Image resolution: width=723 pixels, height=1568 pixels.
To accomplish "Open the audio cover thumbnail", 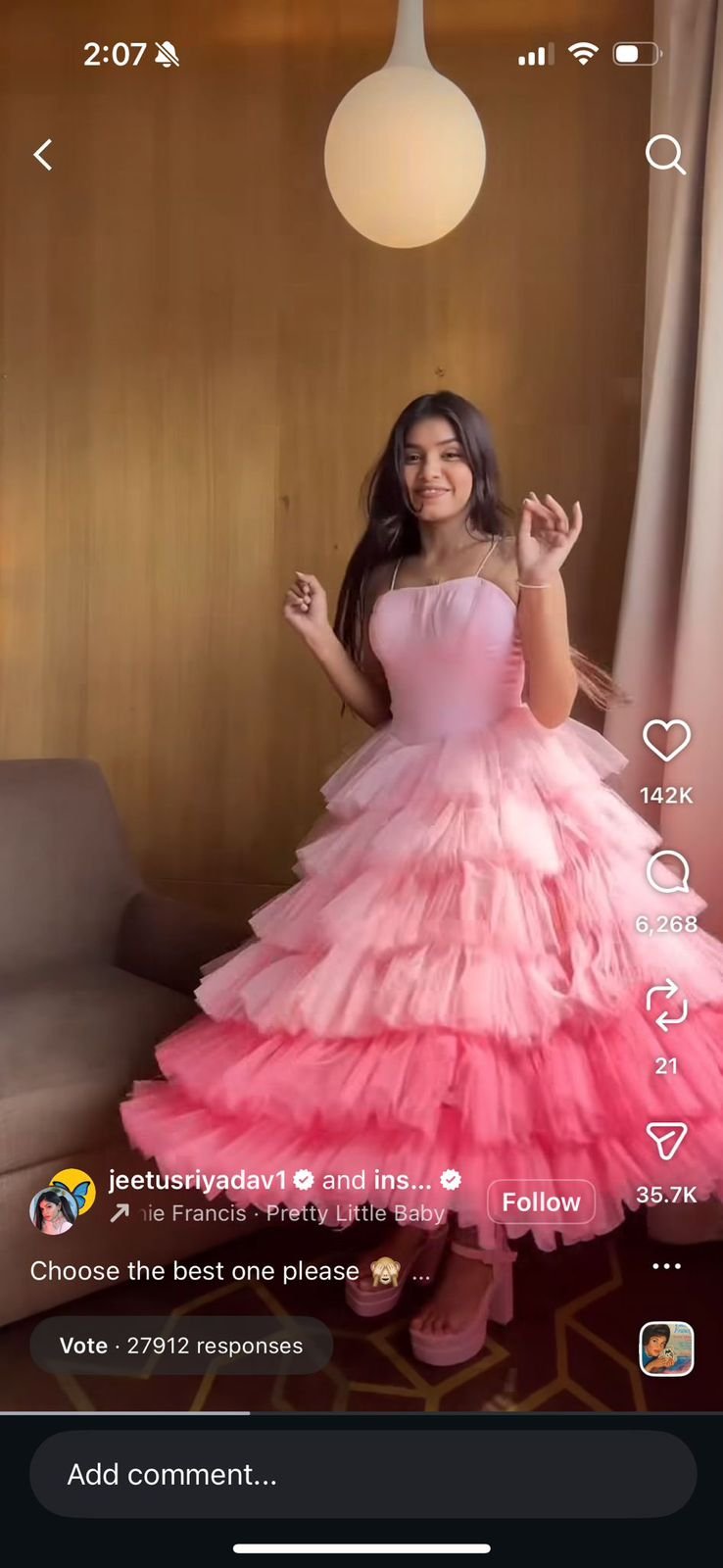I will pyautogui.click(x=666, y=1348).
